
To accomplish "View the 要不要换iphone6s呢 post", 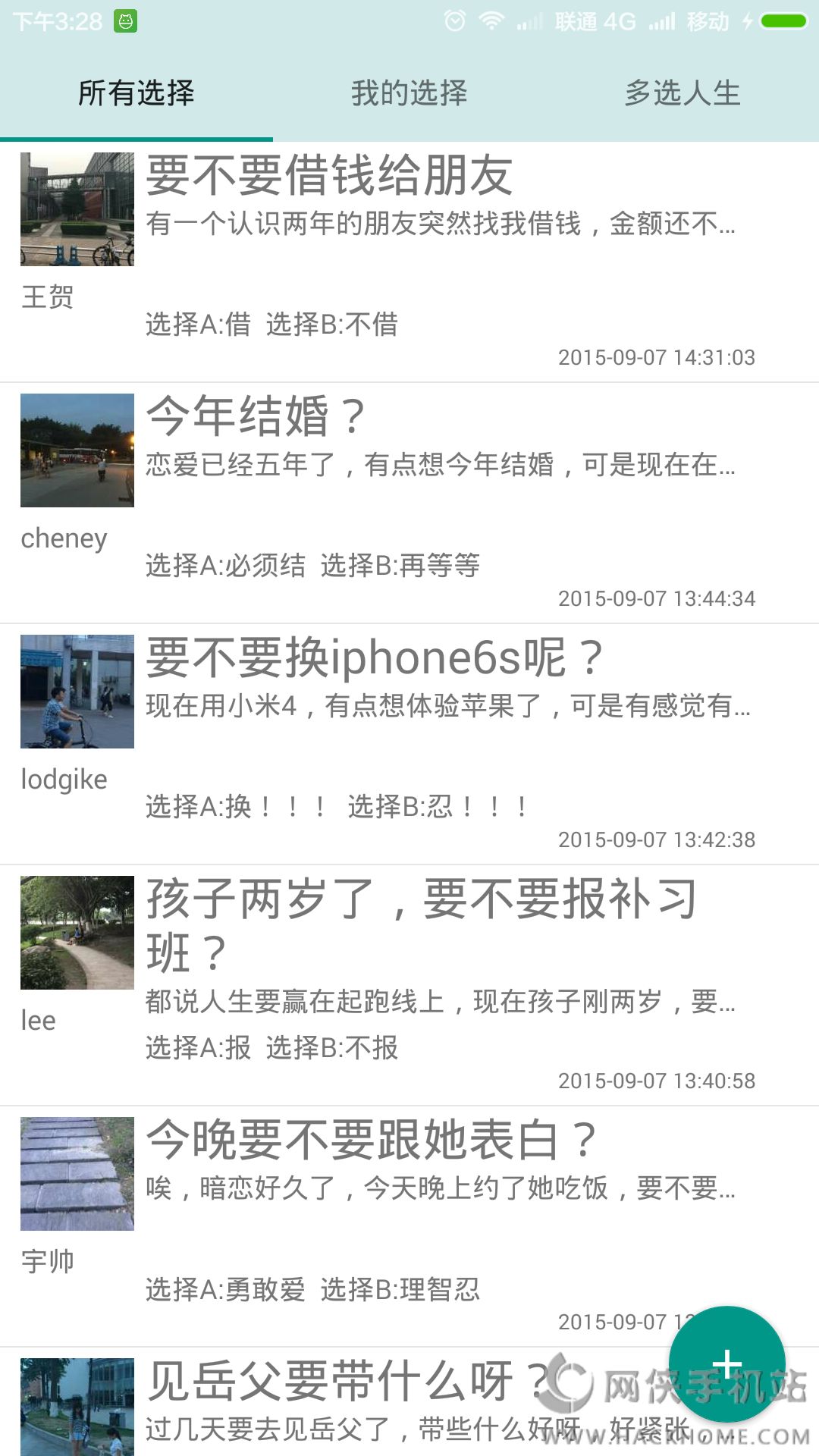I will point(375,657).
